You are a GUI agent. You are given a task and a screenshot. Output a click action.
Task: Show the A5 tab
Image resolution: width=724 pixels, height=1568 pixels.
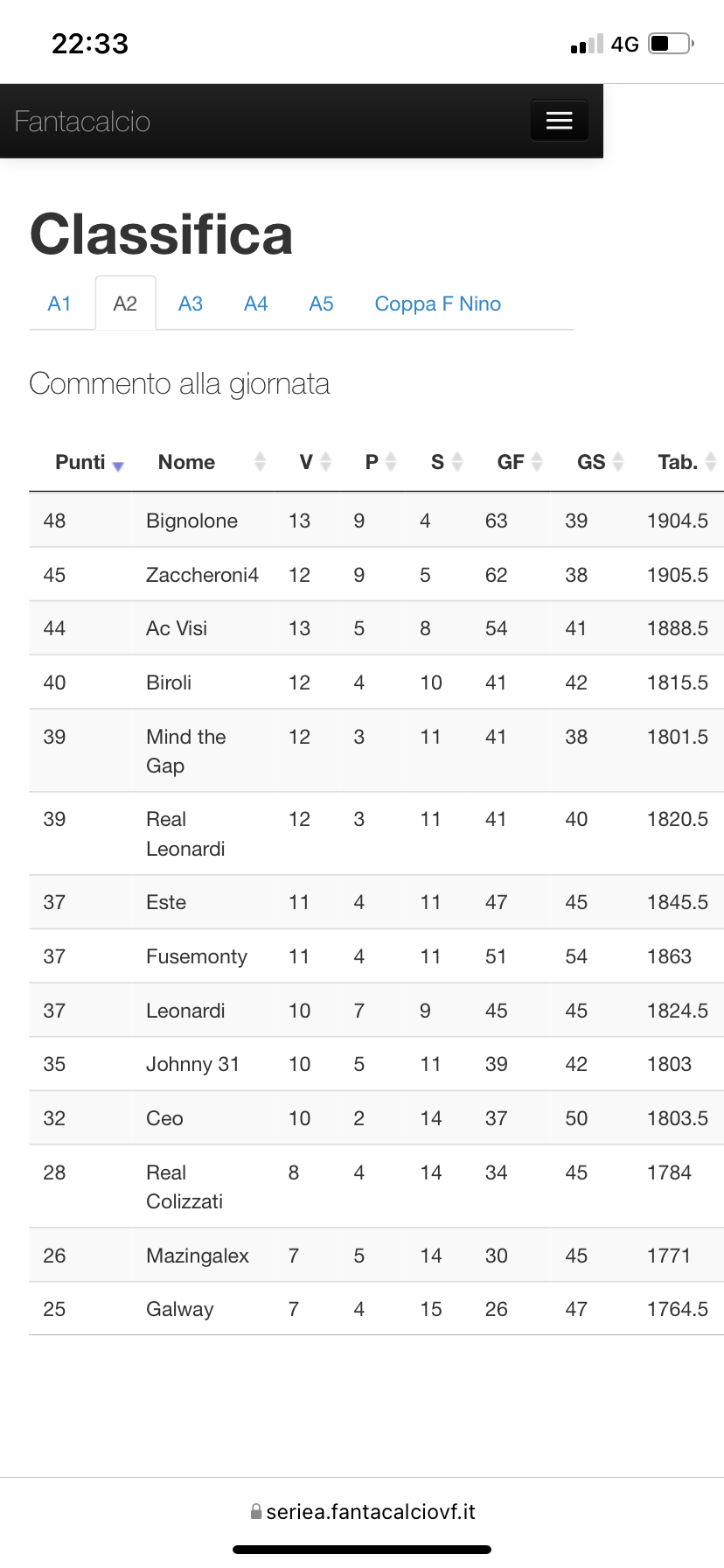click(x=322, y=304)
